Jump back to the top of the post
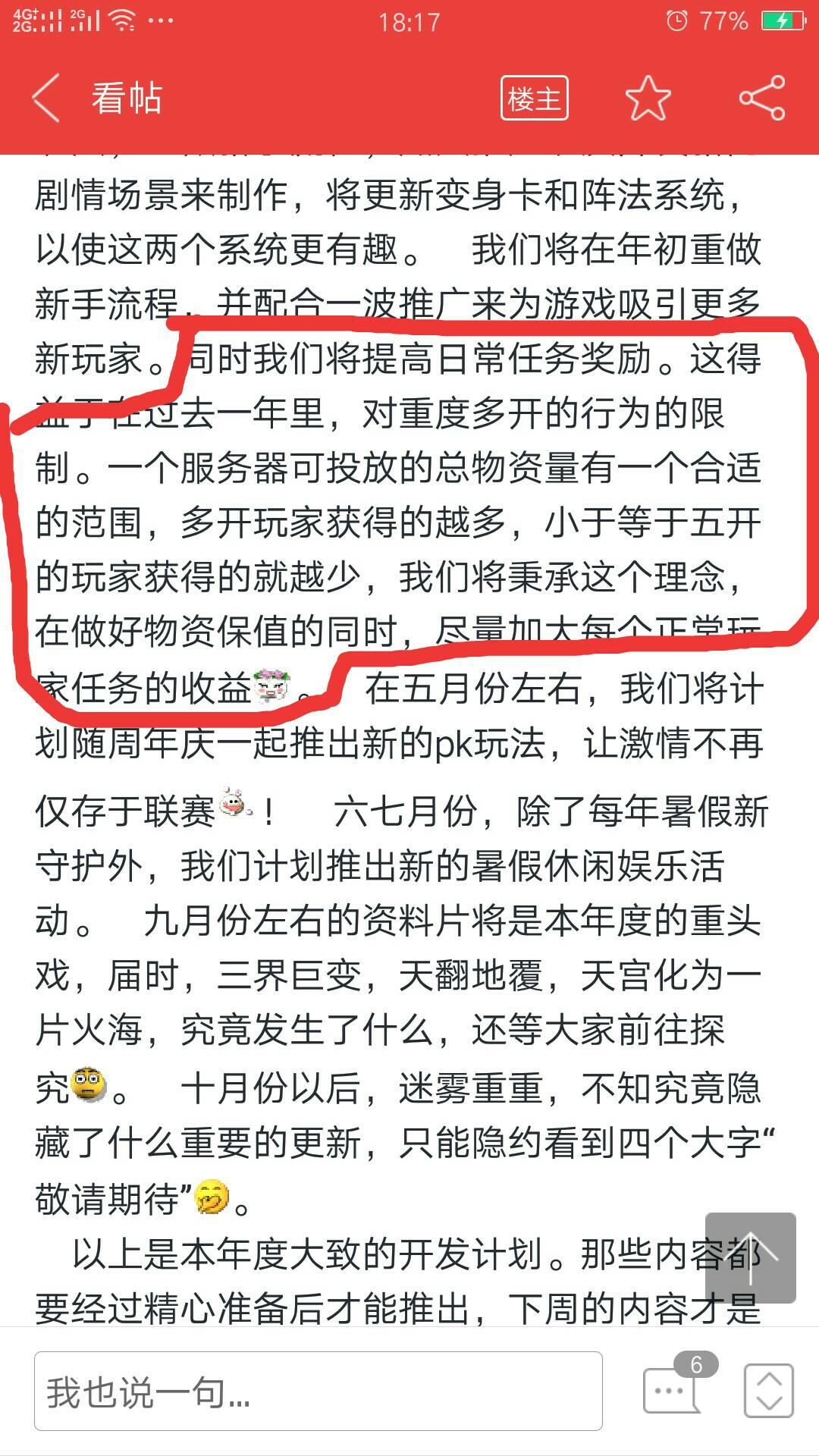This screenshot has width=819, height=1456. click(750, 1258)
